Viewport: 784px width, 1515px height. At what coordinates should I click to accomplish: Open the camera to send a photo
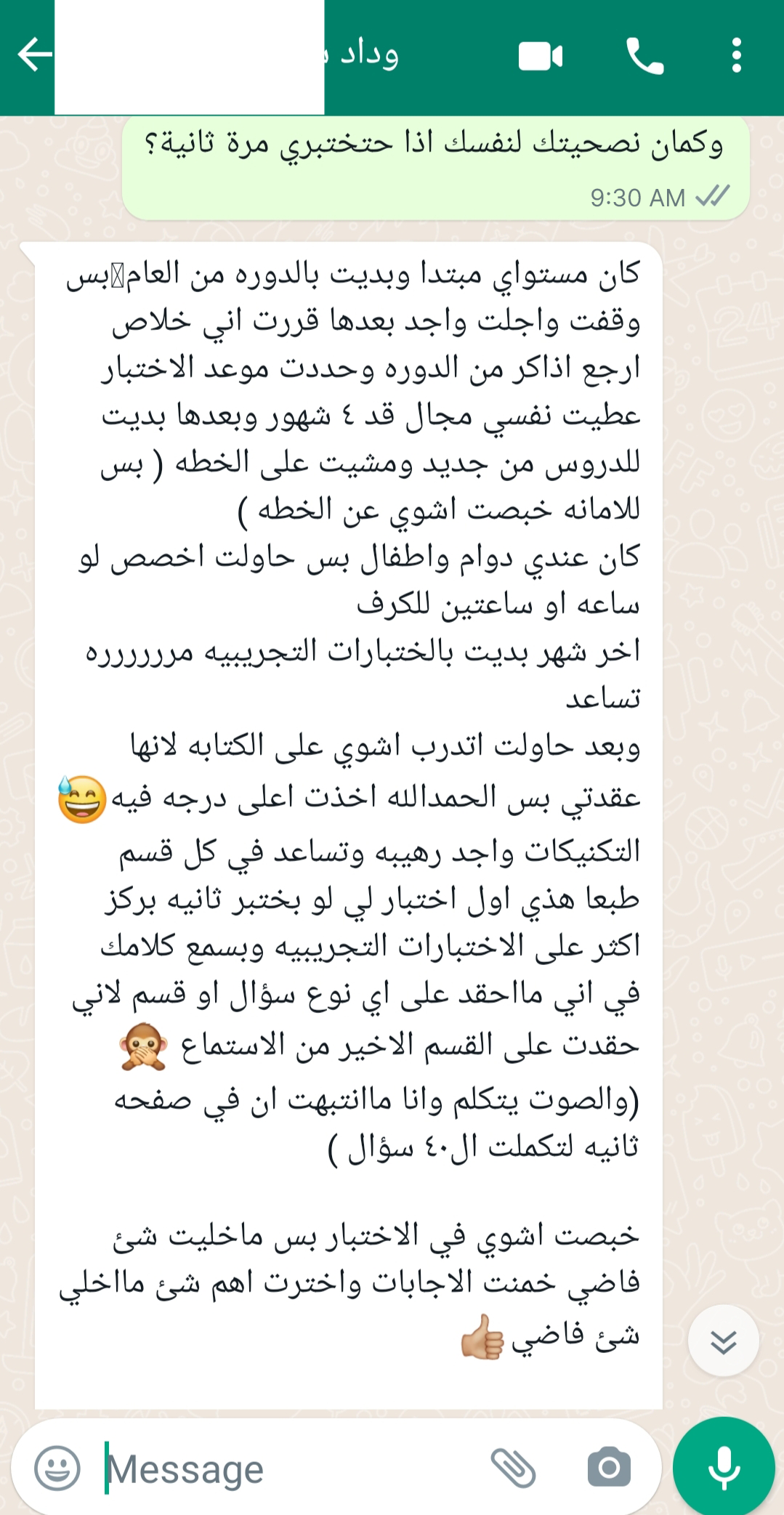tap(609, 1468)
